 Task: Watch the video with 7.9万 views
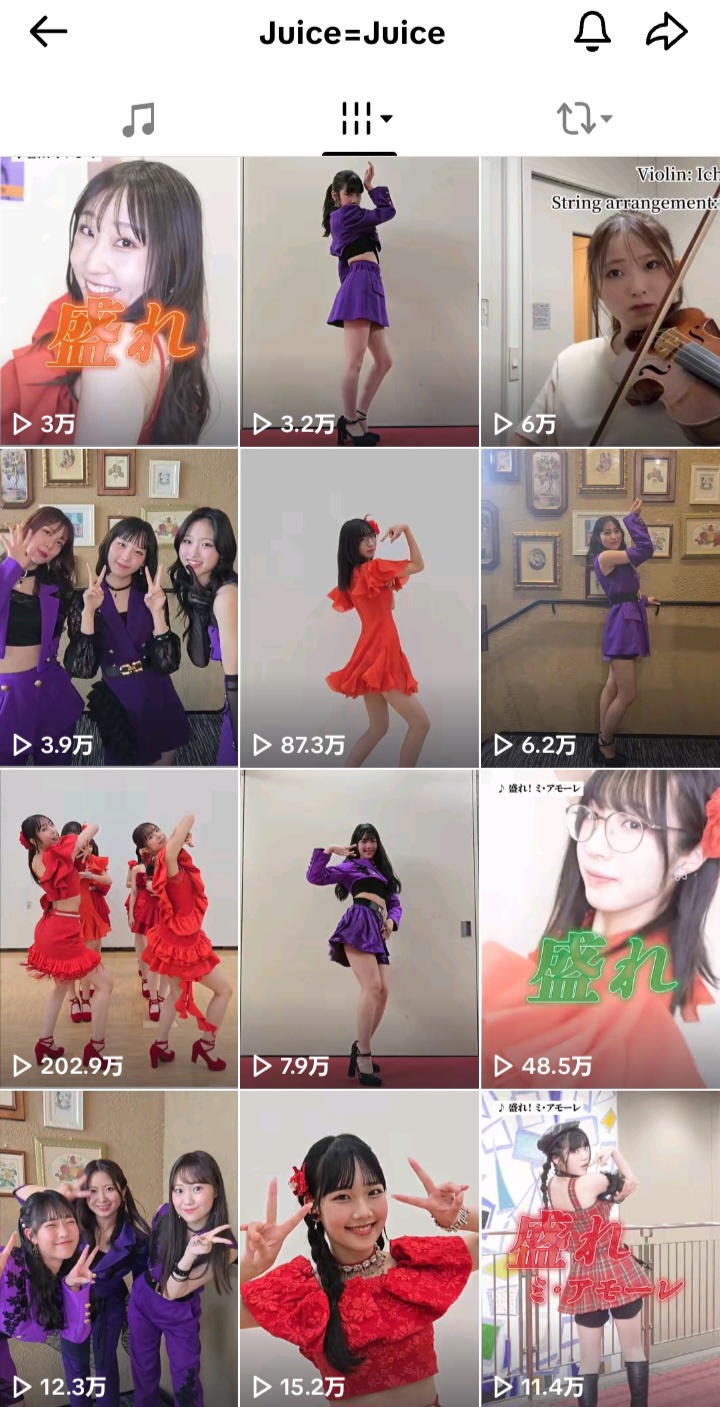(360, 928)
